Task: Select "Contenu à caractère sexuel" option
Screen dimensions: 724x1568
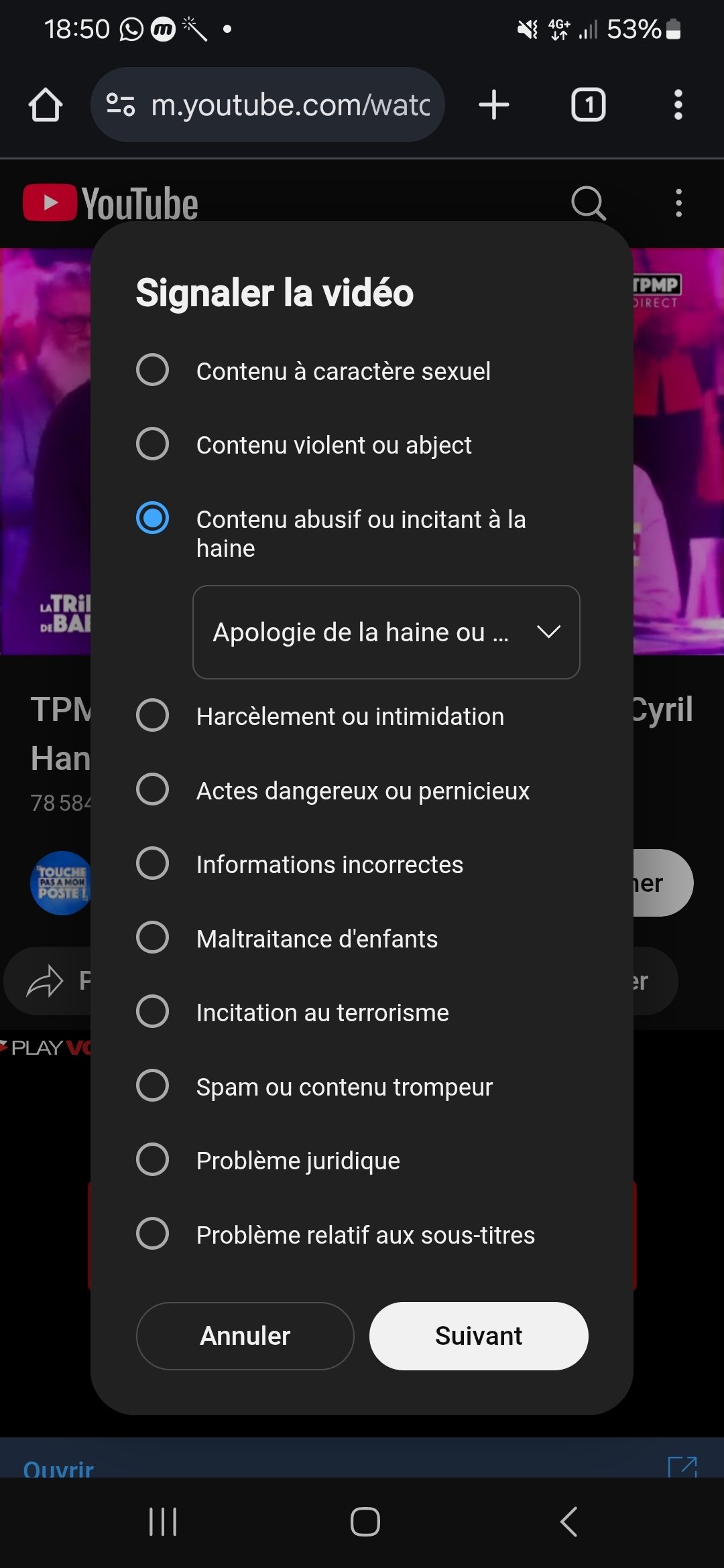Action: pos(153,370)
